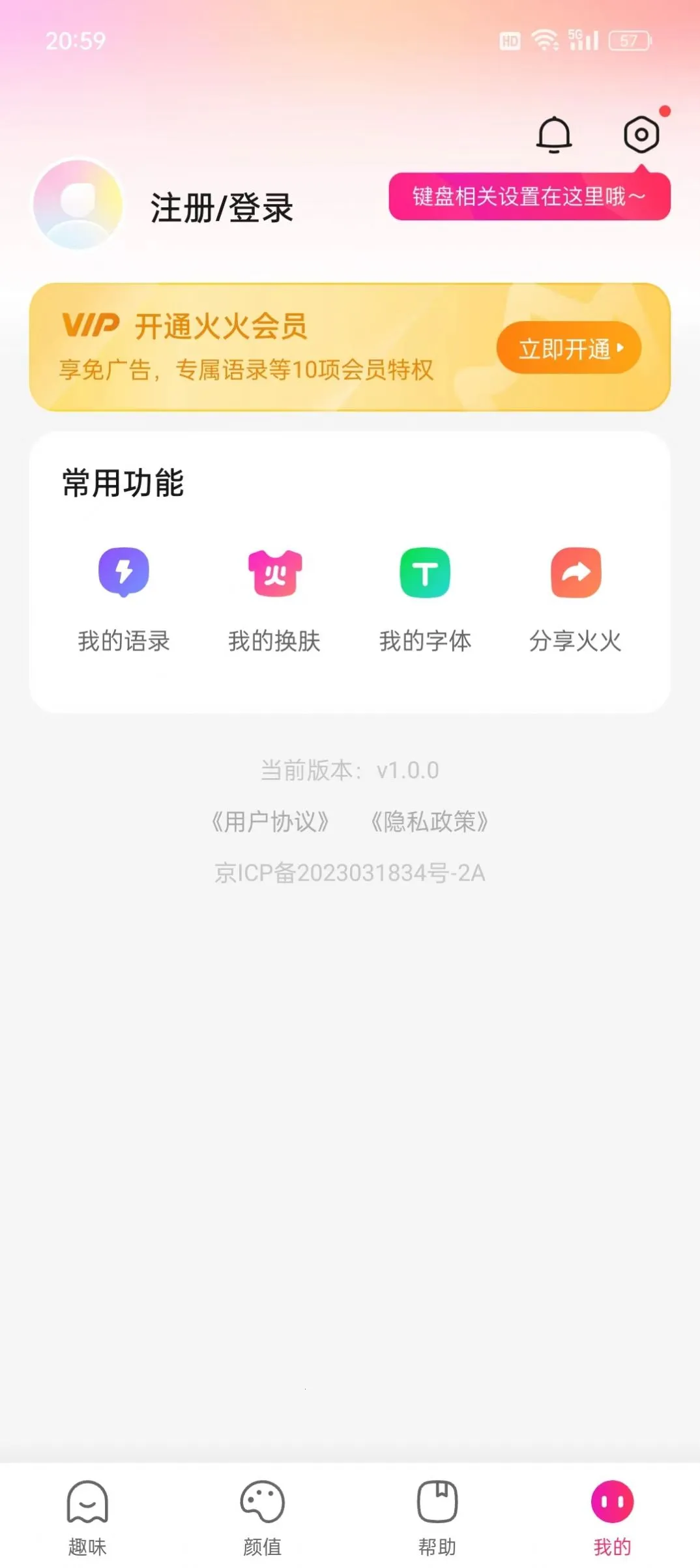Open 我的字体 (My Fonts) icon
Image resolution: width=700 pixels, height=1568 pixels.
[424, 573]
